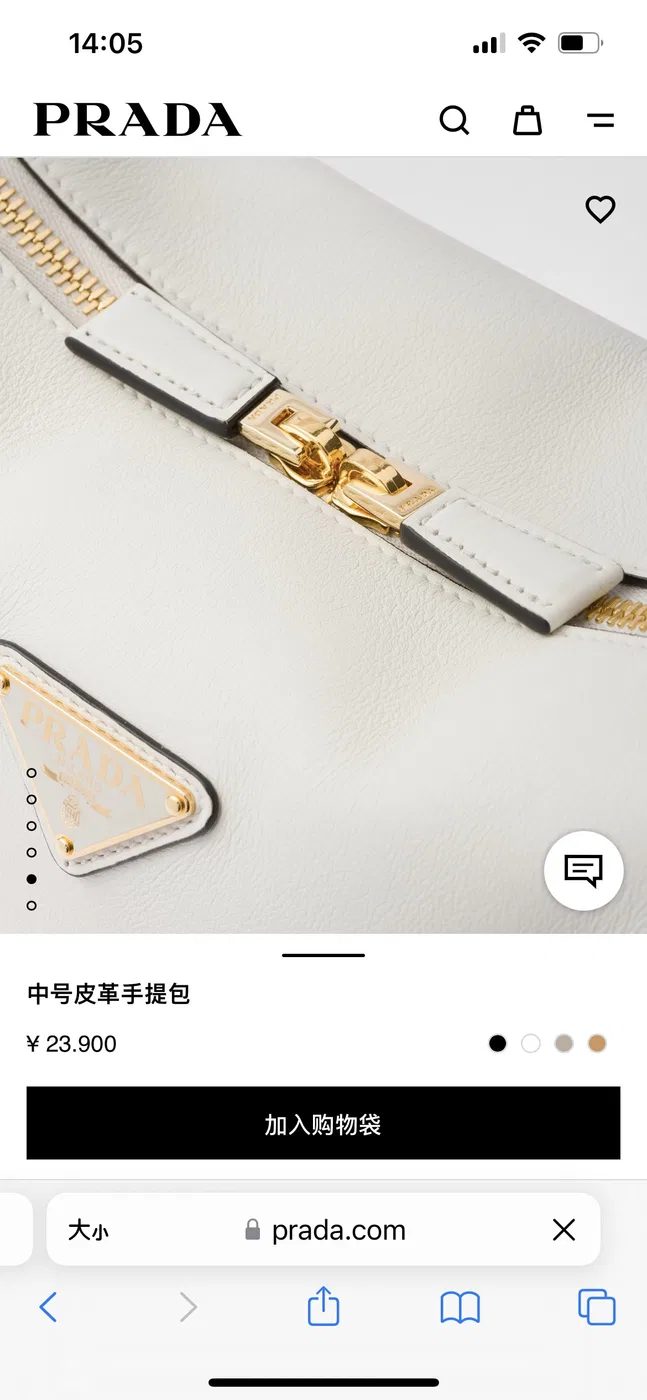Select the tan color swatch

pos(597,1044)
